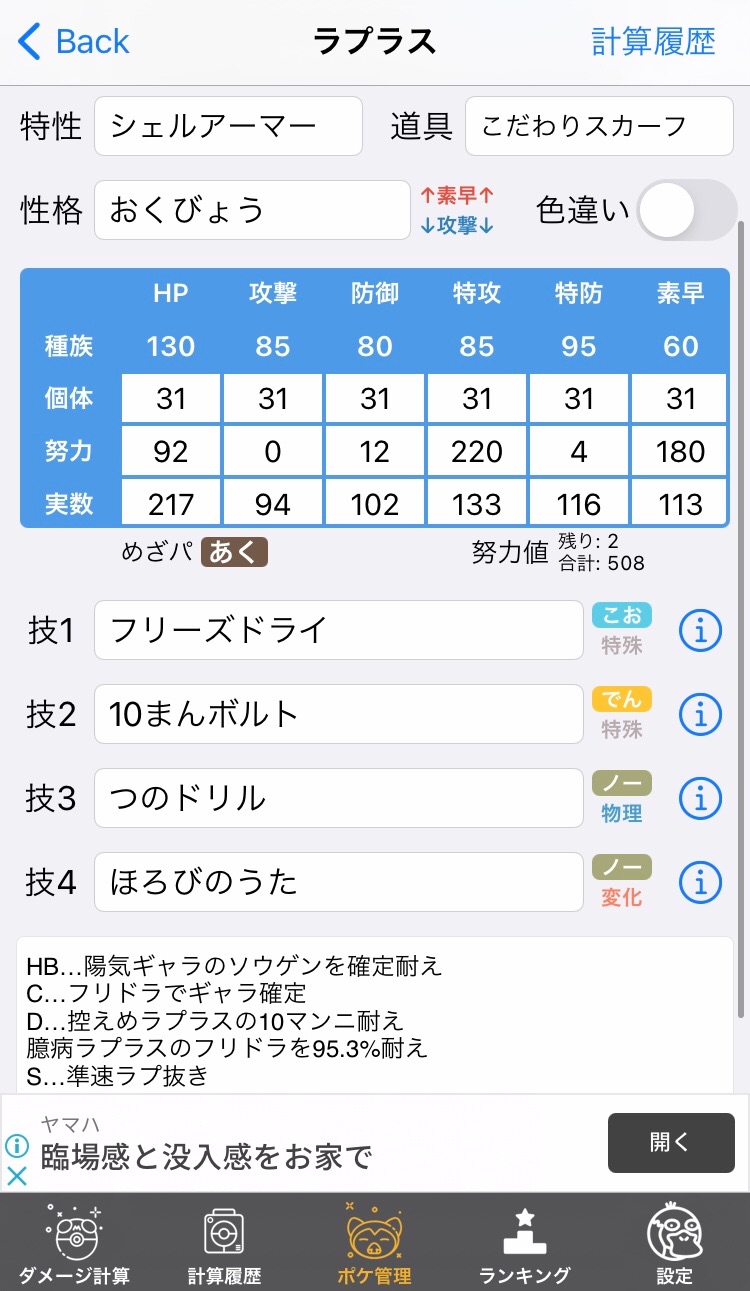Open info for つのドリル move

[700, 798]
